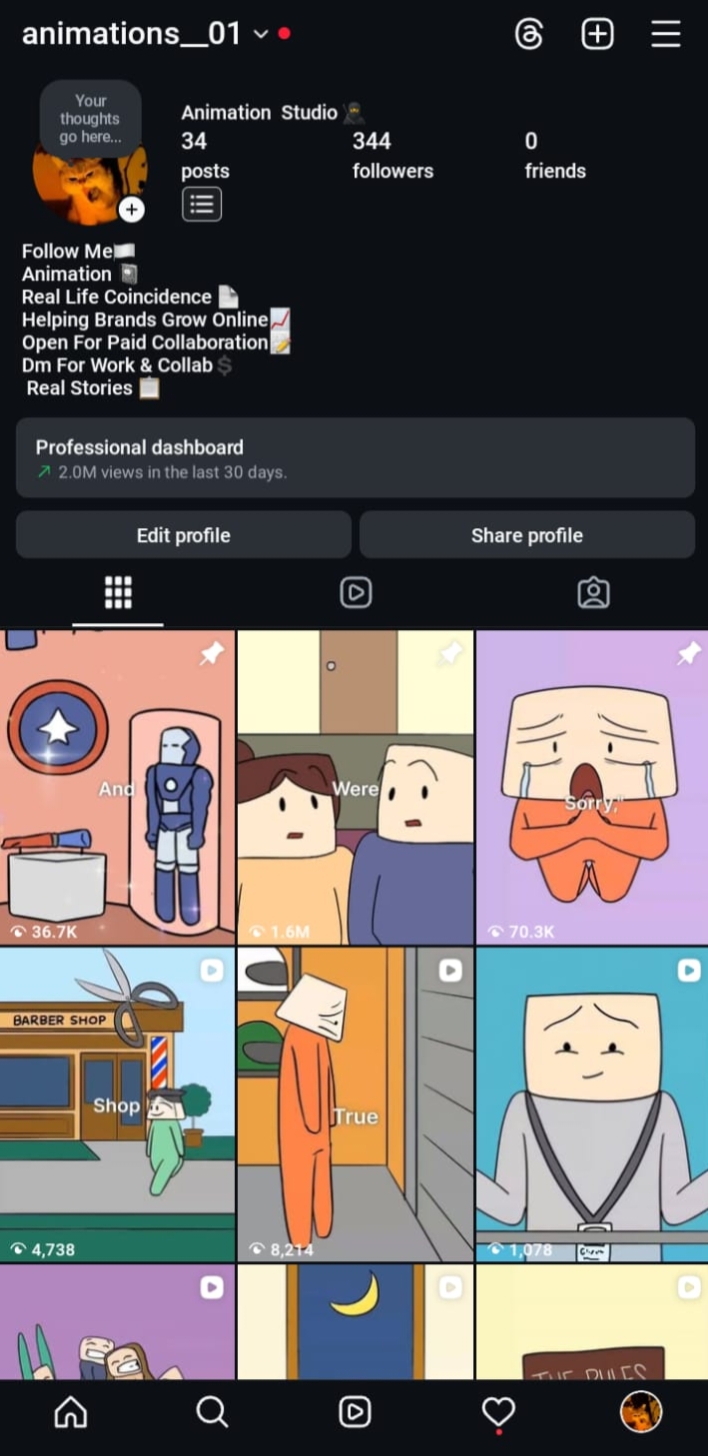Viewport: 708px width, 1456px height.
Task: Open Threads from the top bar
Action: [529, 35]
